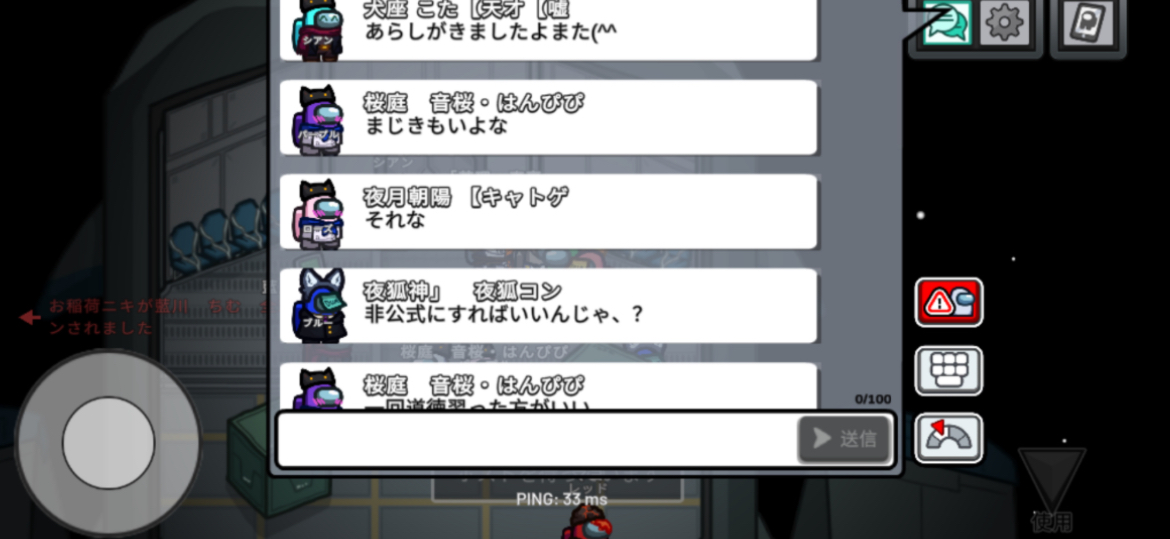1170x539 pixels.
Task: Tap the 使用 use button
Action: [1052, 490]
